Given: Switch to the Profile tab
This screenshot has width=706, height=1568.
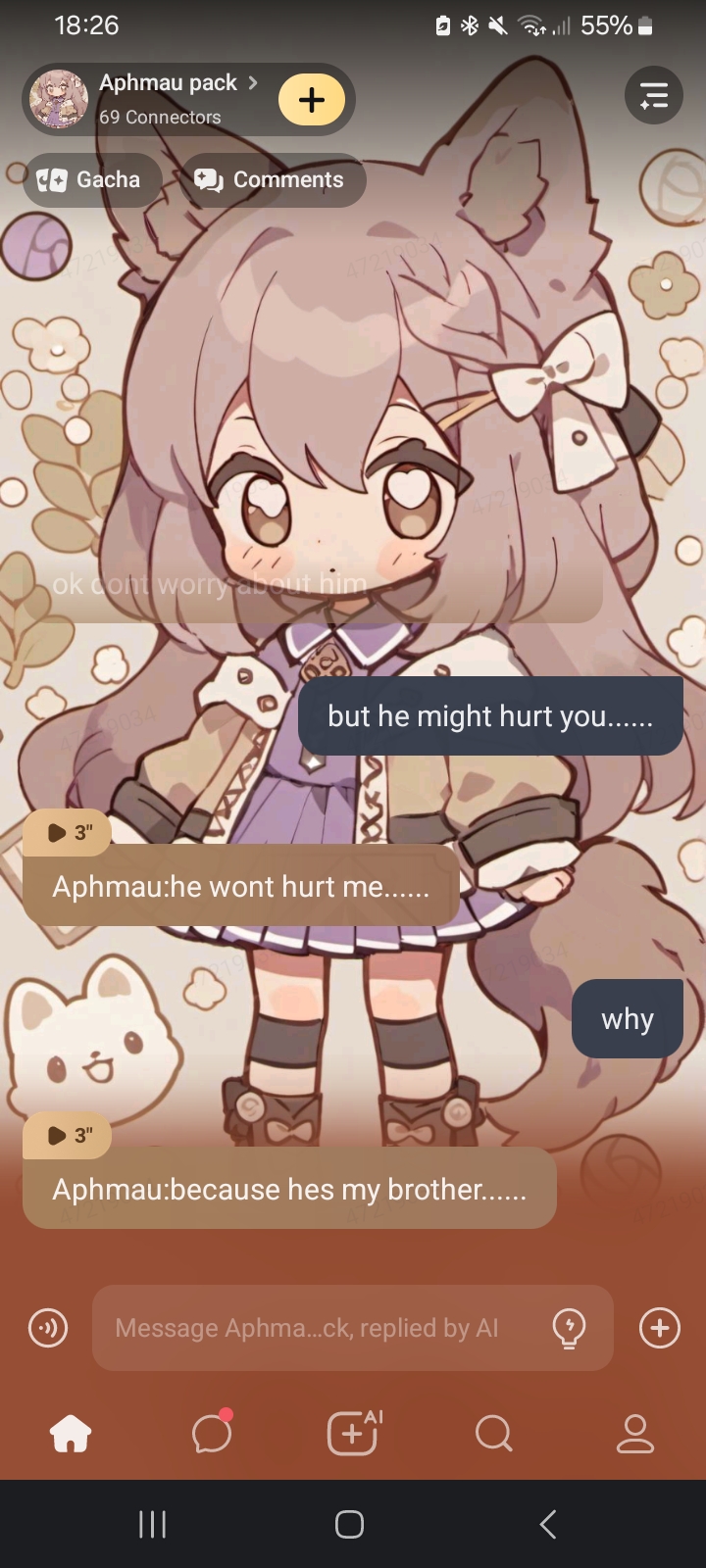Looking at the screenshot, I should (x=634, y=1434).
